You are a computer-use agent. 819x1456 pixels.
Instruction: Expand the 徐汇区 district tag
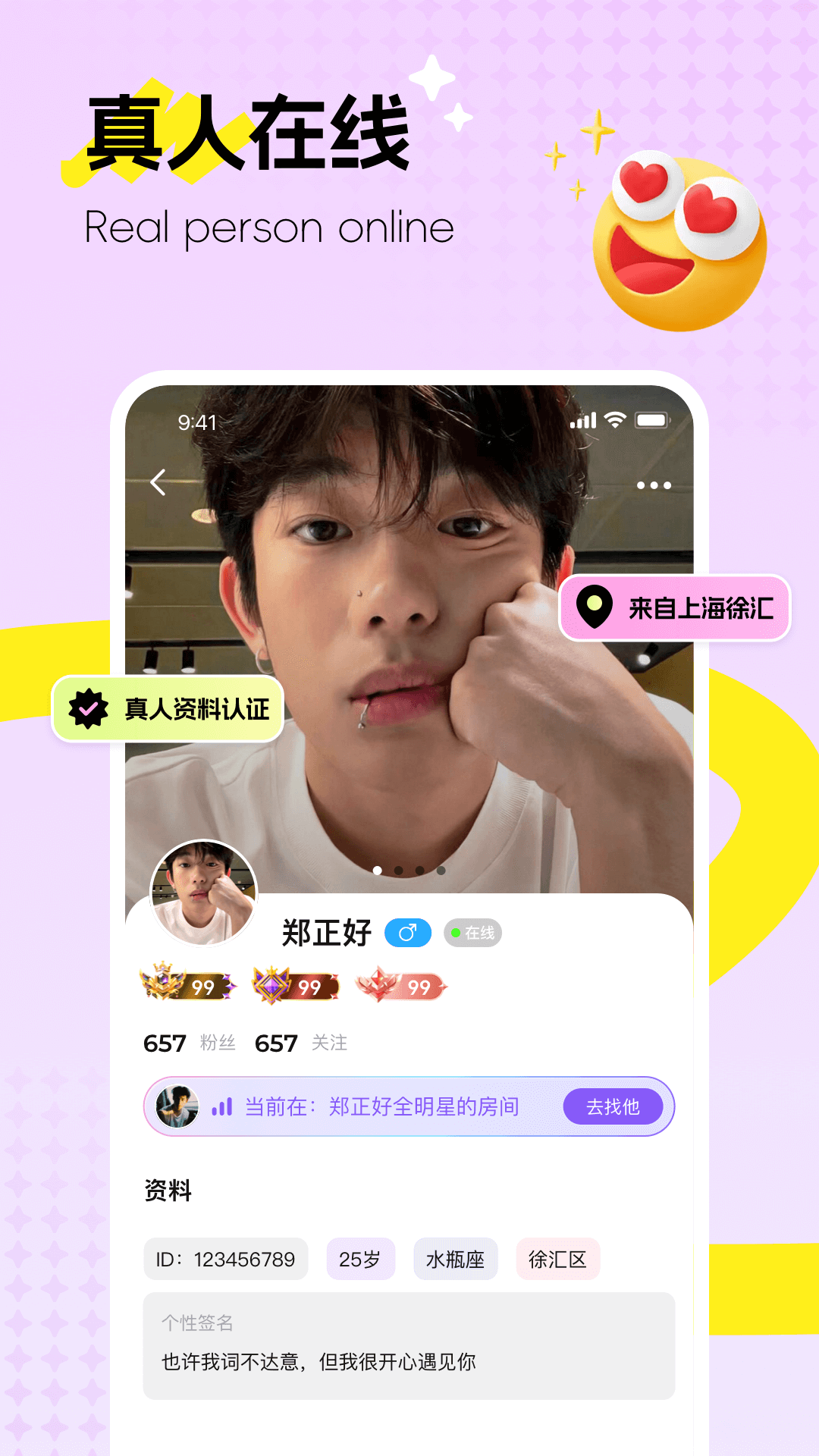(x=558, y=1259)
